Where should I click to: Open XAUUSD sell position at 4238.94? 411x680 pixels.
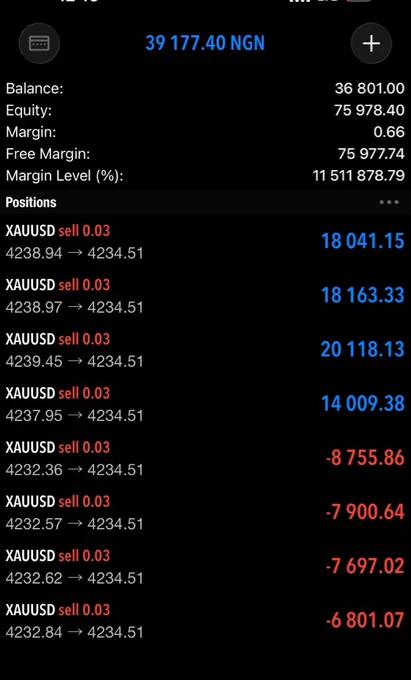pos(206,242)
